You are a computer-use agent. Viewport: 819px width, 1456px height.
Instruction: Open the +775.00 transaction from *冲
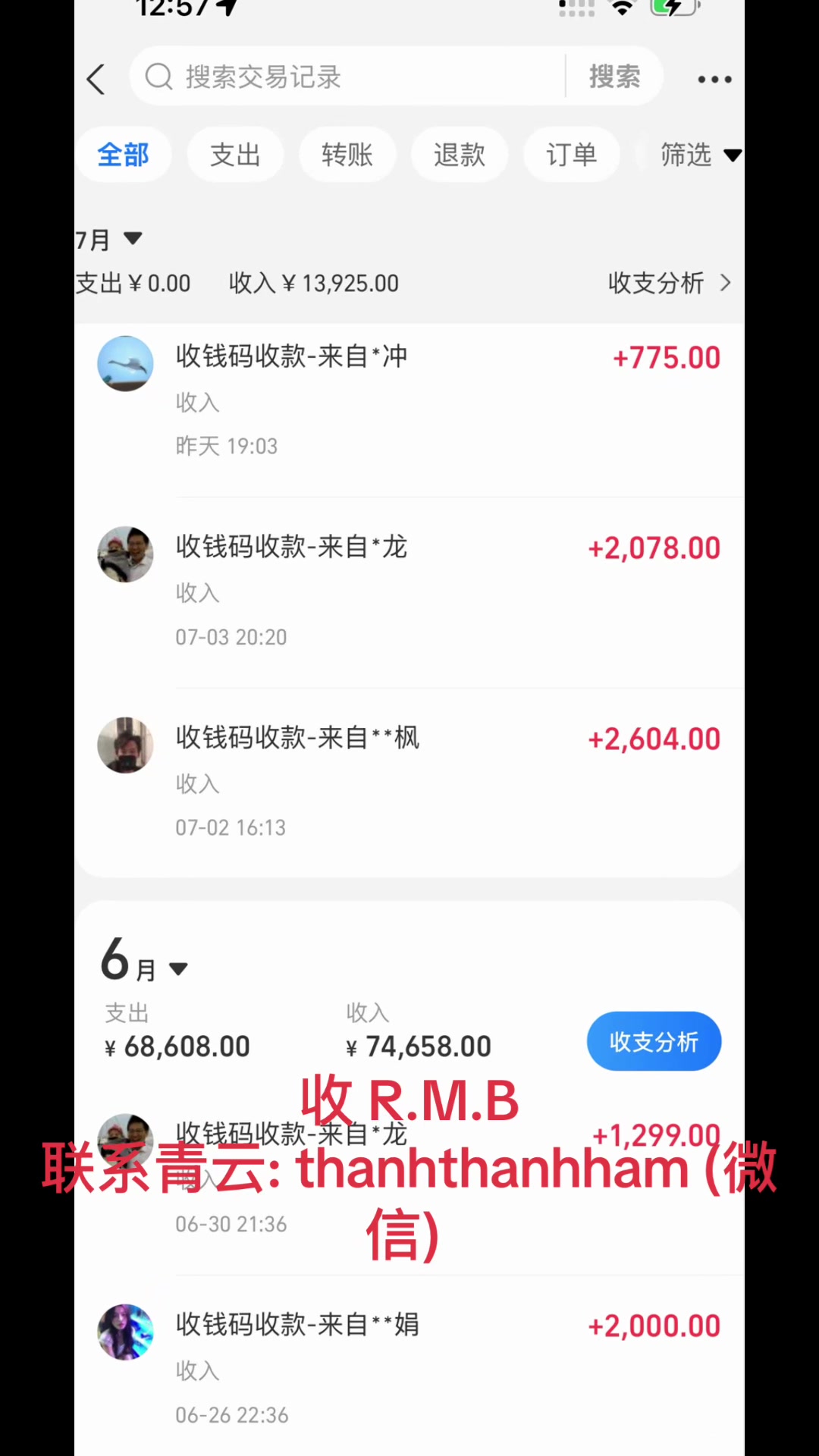(409, 402)
